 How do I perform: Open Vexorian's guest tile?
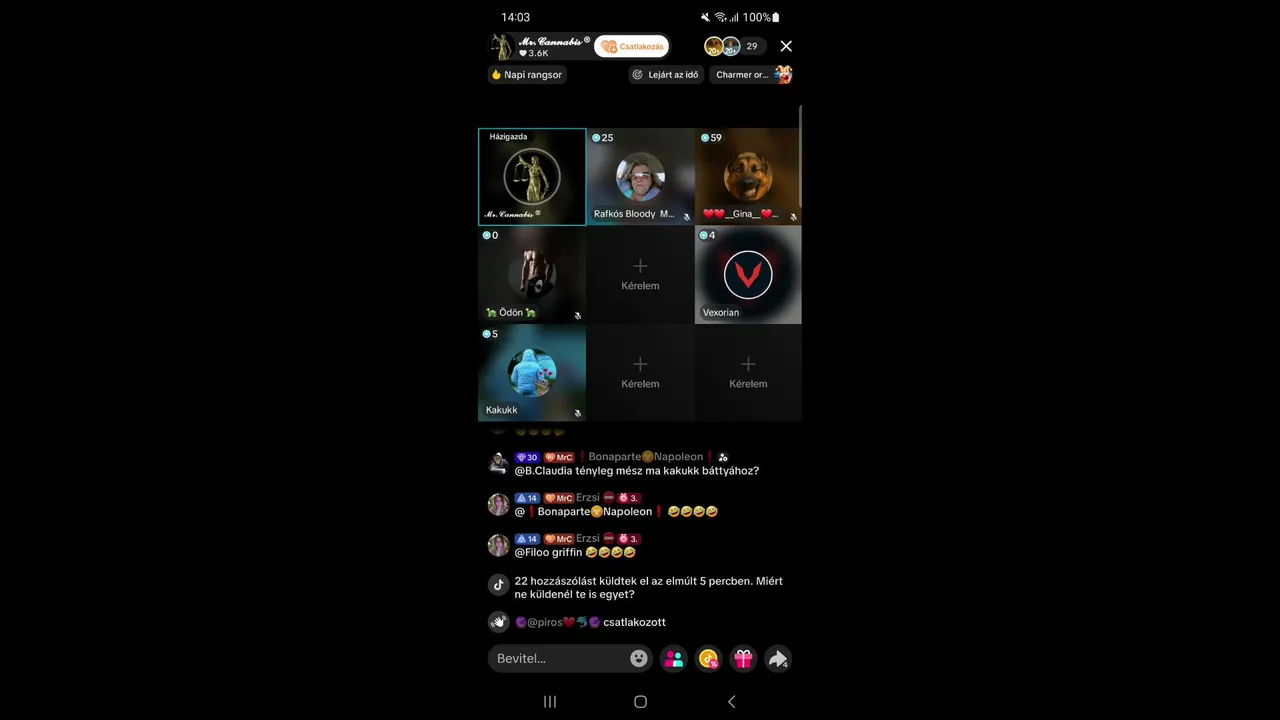click(748, 275)
